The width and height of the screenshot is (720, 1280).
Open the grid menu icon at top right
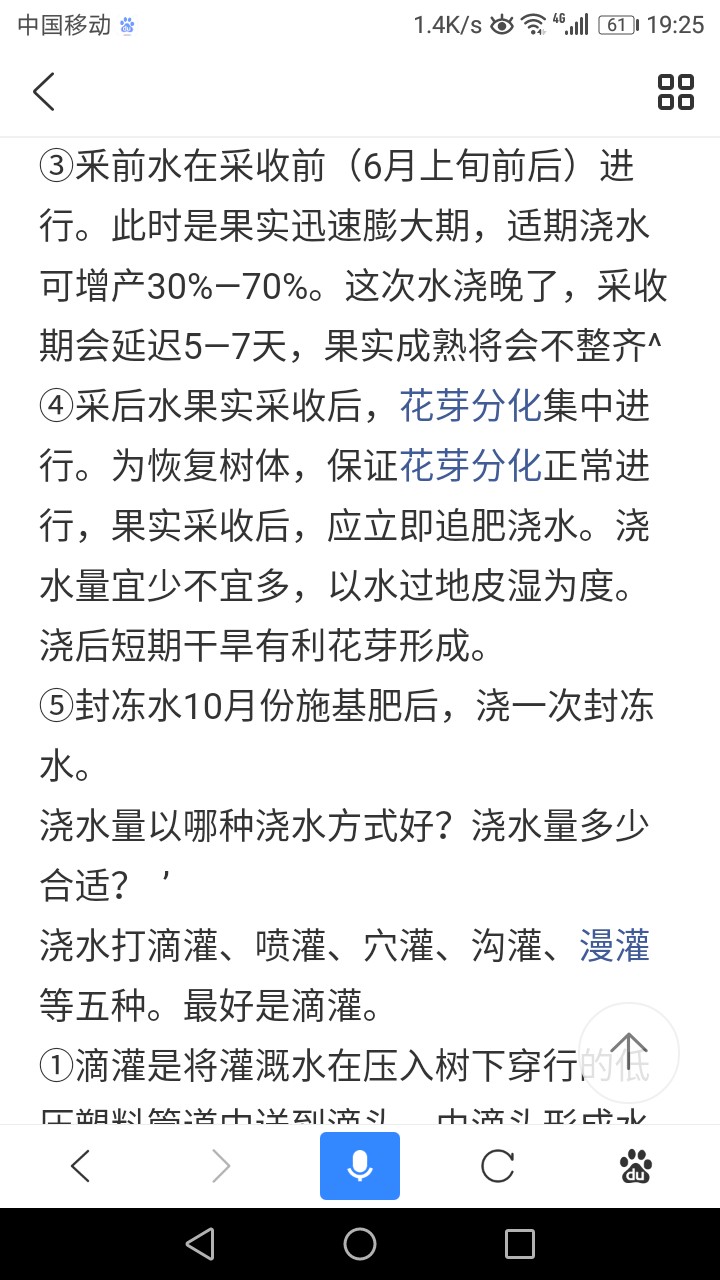click(676, 91)
